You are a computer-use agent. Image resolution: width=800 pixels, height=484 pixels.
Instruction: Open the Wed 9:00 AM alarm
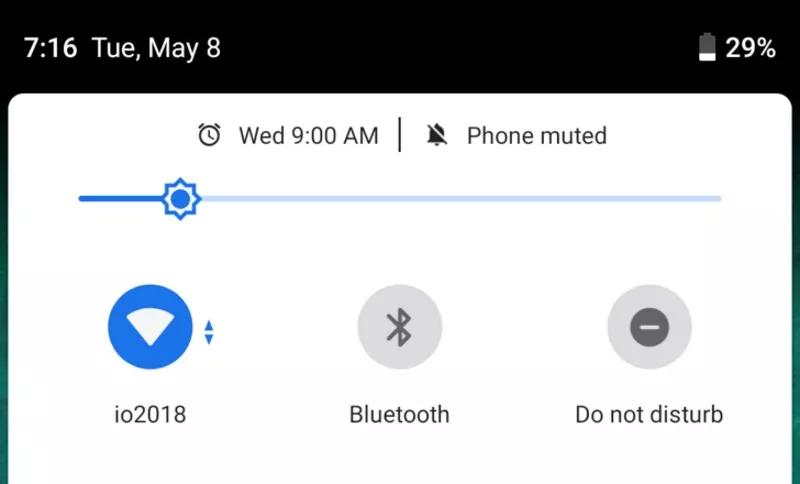click(x=288, y=135)
